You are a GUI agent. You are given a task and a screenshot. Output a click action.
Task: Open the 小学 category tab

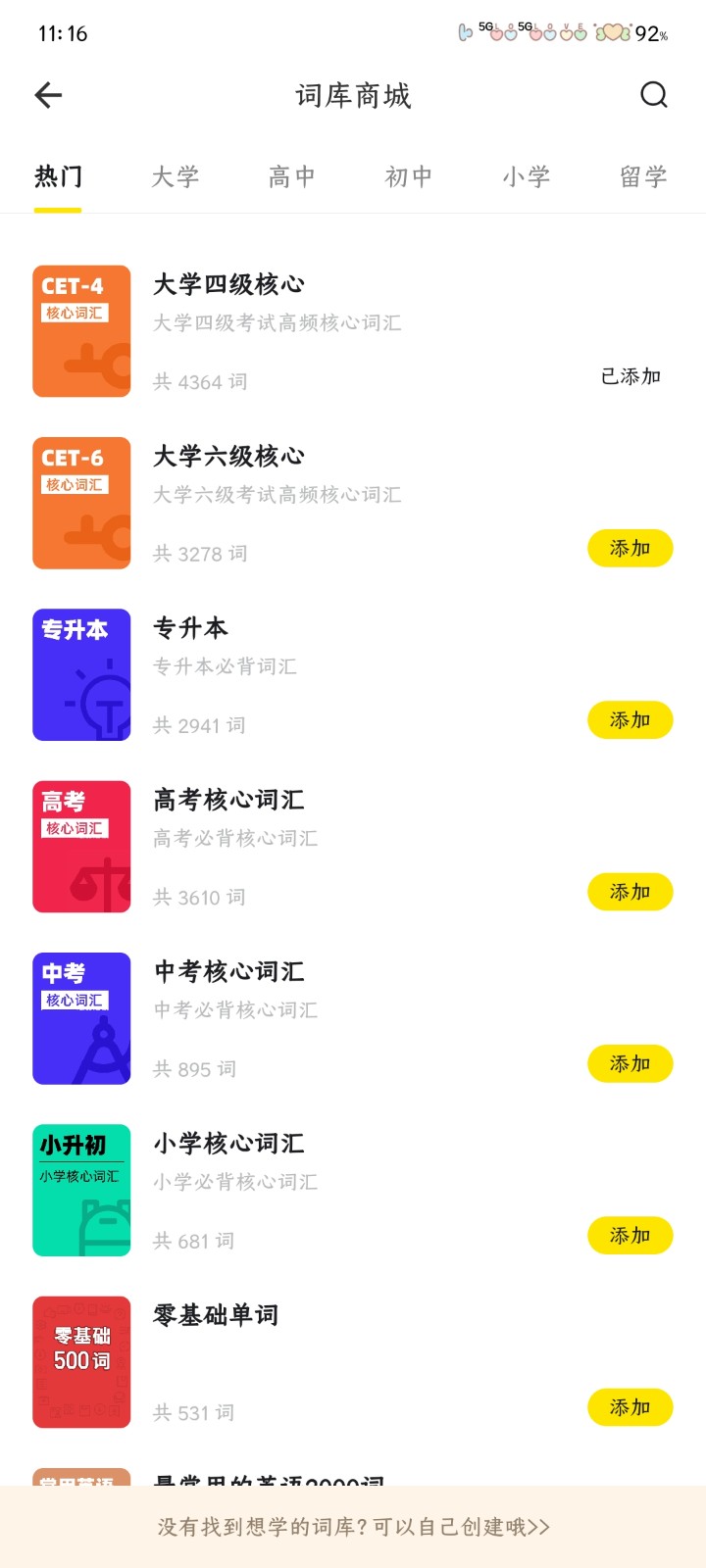point(527,176)
